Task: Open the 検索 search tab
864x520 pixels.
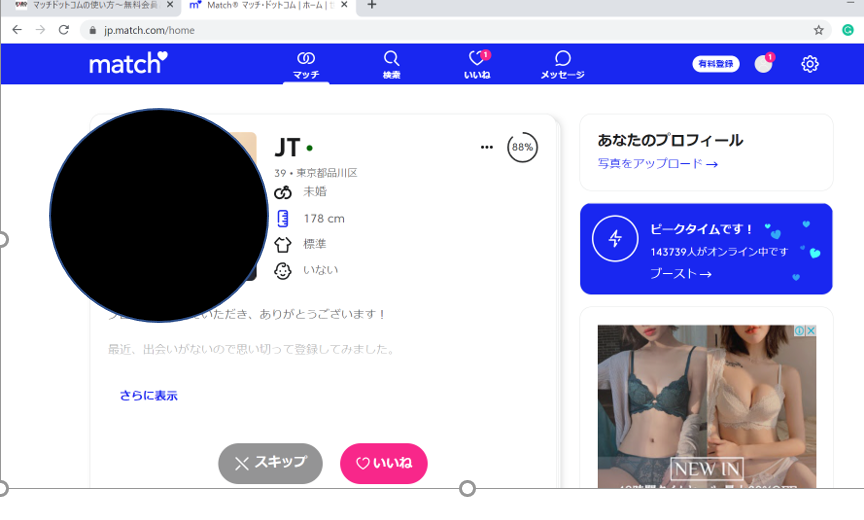Action: (391, 64)
